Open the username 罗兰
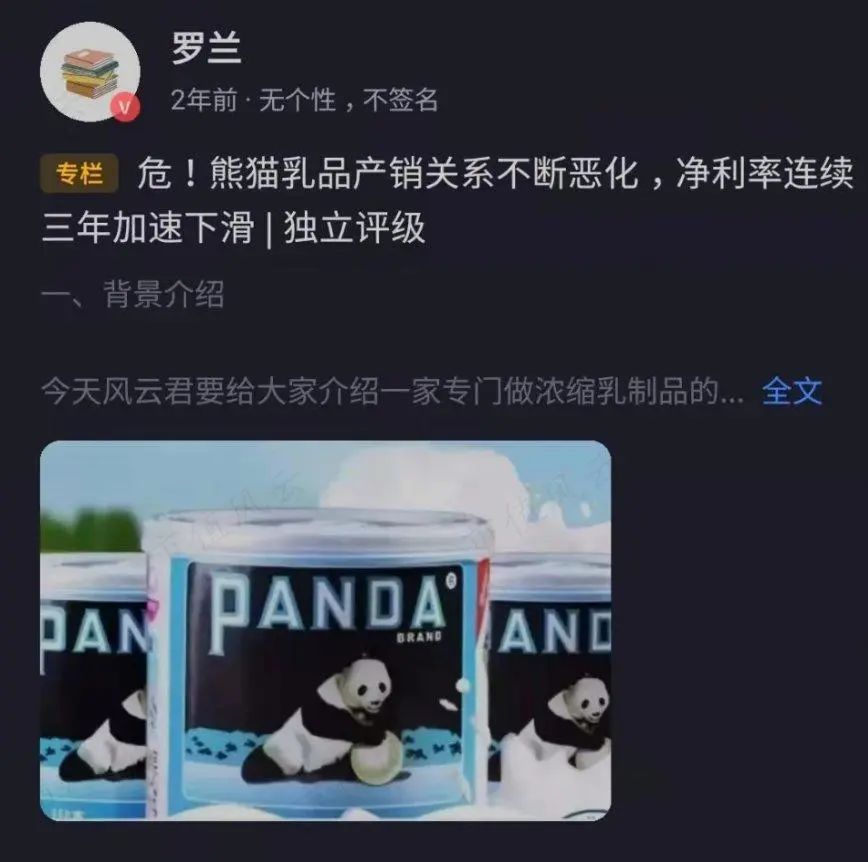The height and width of the screenshot is (862, 868). (206, 47)
